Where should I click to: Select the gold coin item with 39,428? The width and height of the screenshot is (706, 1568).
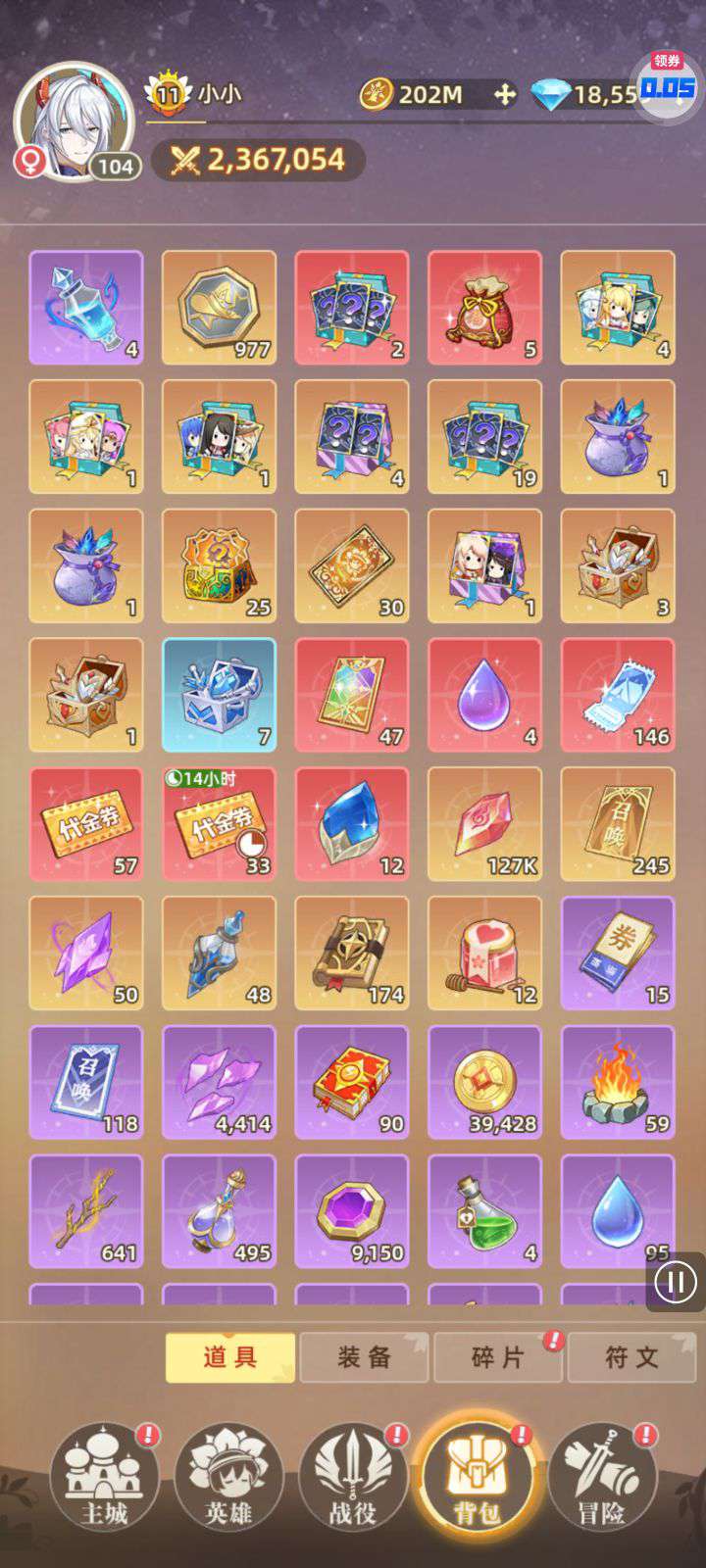click(484, 1083)
